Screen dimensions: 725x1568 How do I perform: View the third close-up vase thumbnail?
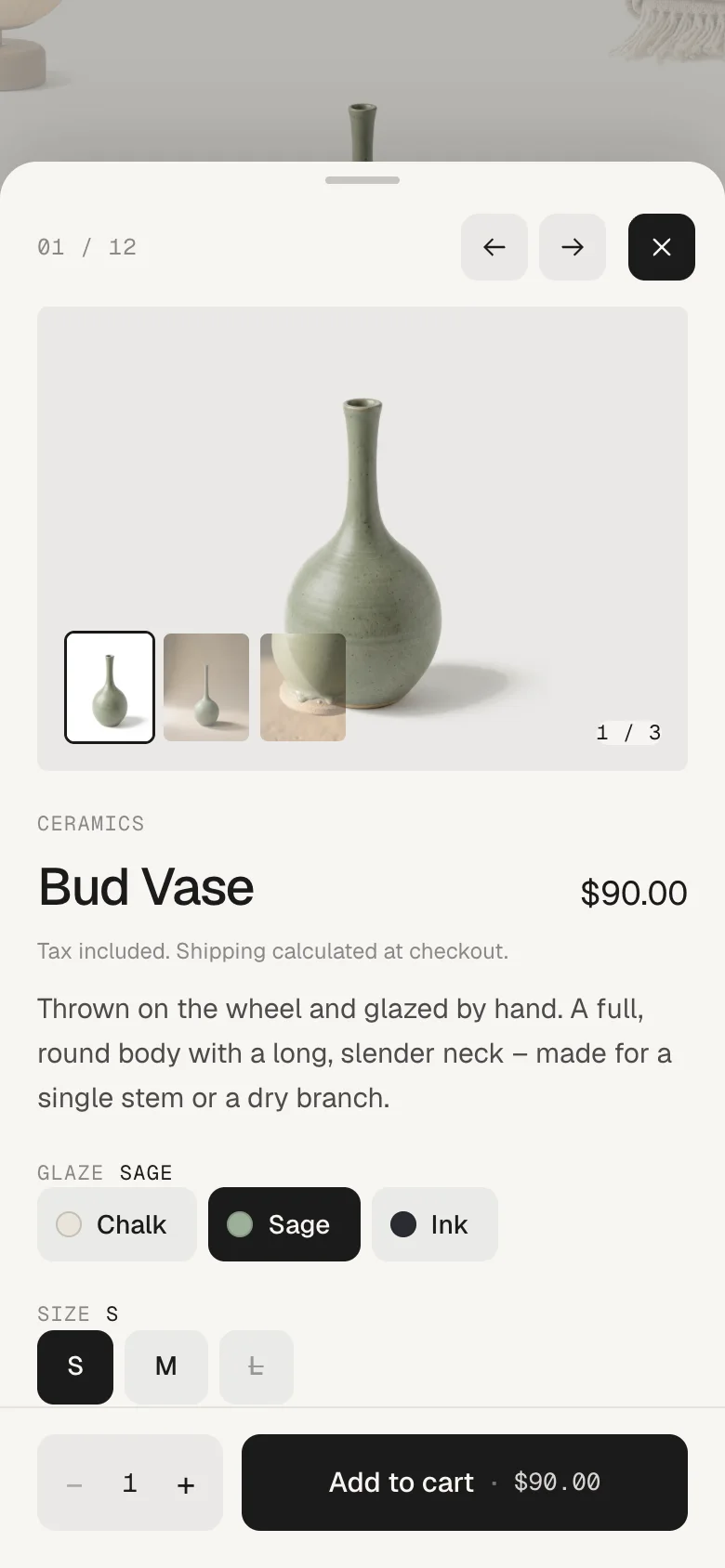tap(303, 687)
